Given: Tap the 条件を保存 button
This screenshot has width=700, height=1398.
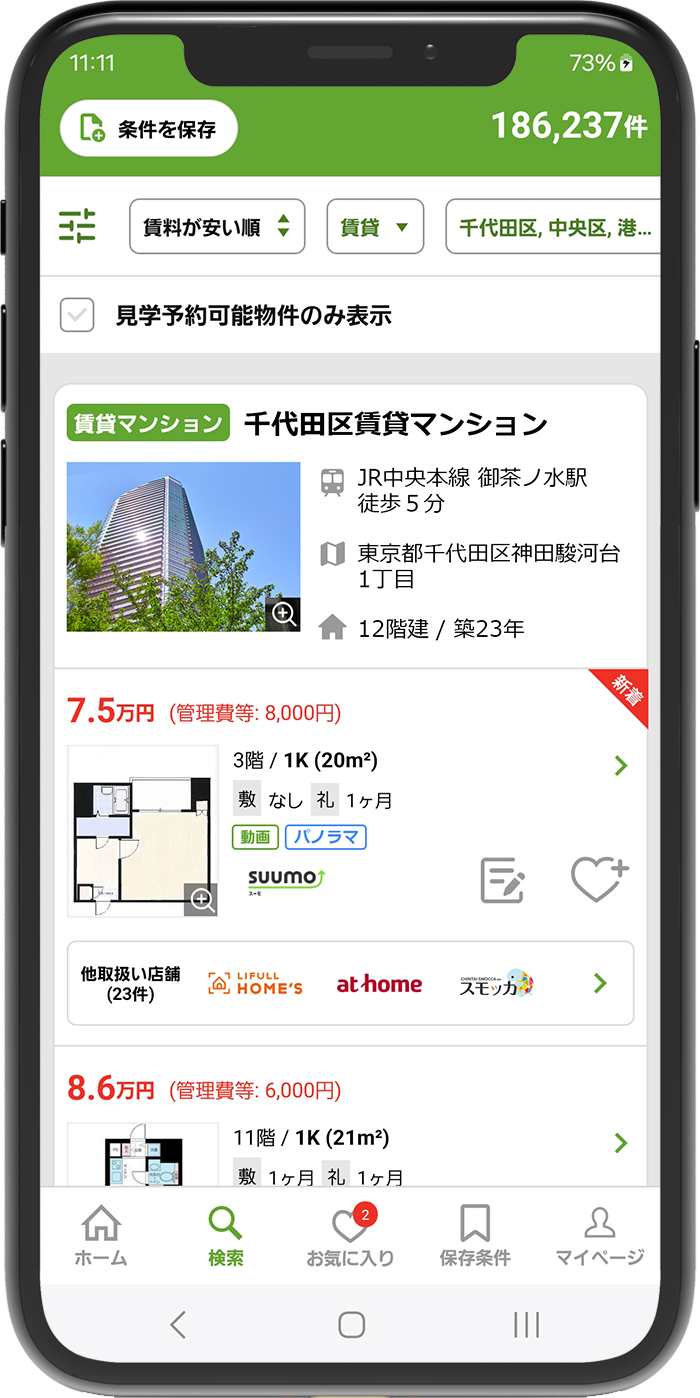Looking at the screenshot, I should click(x=148, y=128).
